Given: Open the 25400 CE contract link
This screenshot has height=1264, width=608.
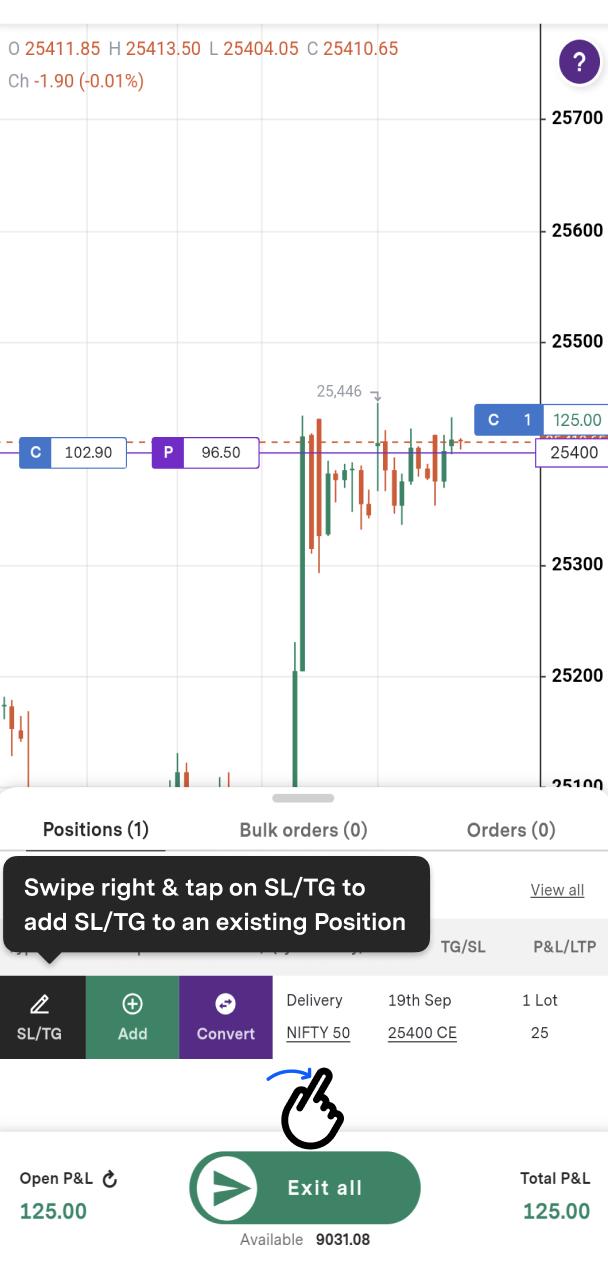Looking at the screenshot, I should (x=422, y=1033).
